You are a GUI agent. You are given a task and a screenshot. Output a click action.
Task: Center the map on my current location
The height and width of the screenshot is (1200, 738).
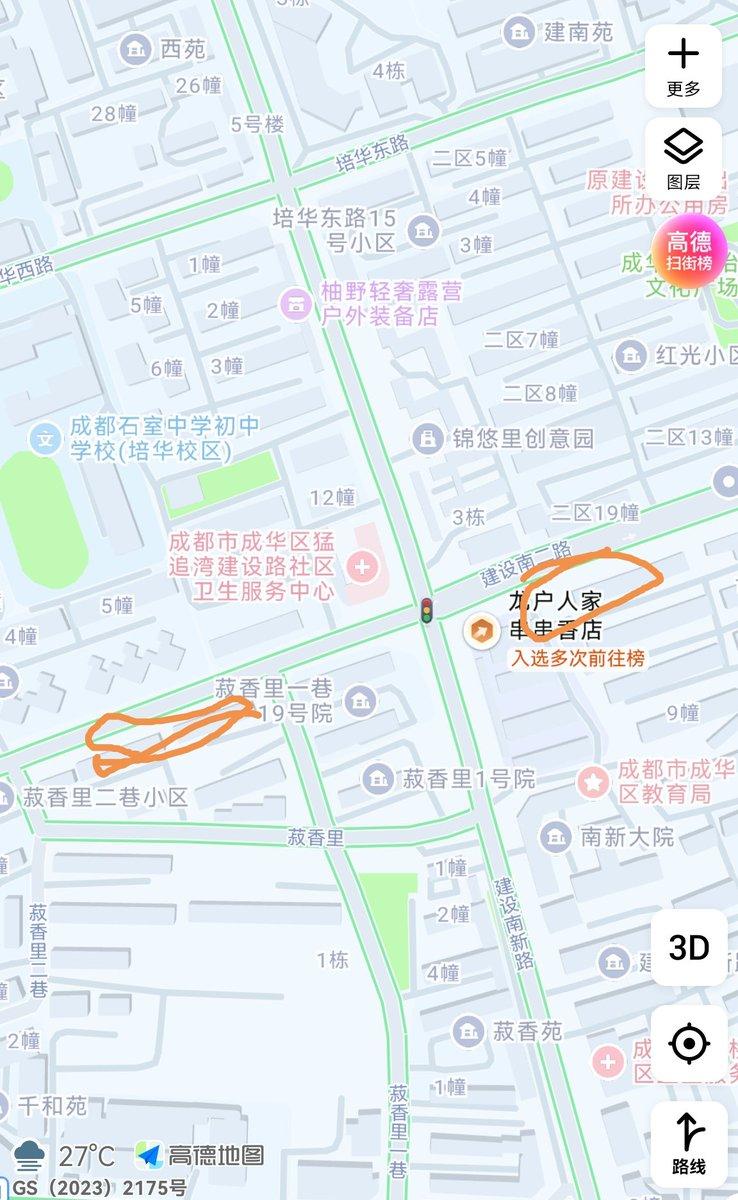689,1045
